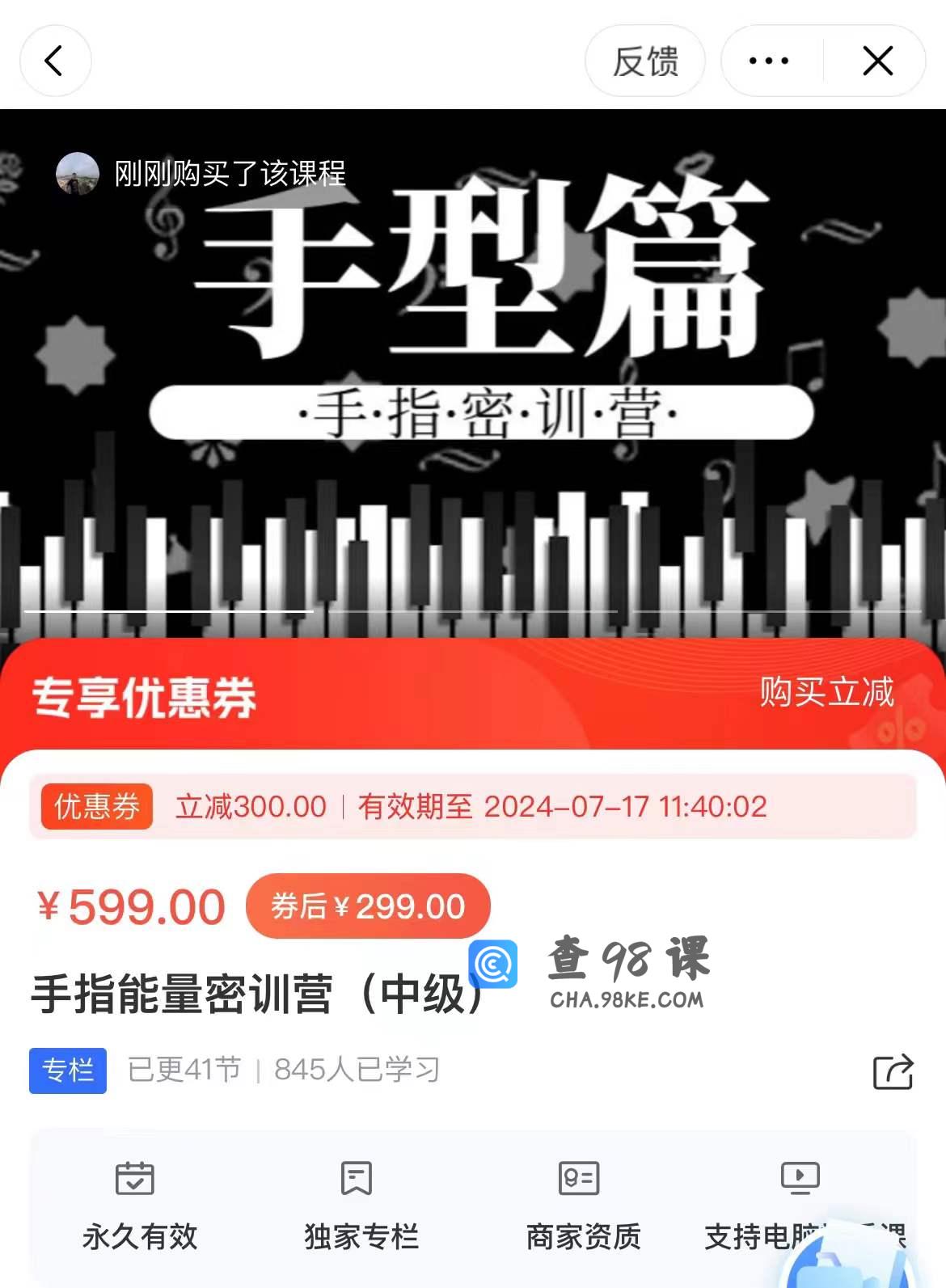Share this course
Viewport: 946px width, 1288px height.
coord(893,1072)
